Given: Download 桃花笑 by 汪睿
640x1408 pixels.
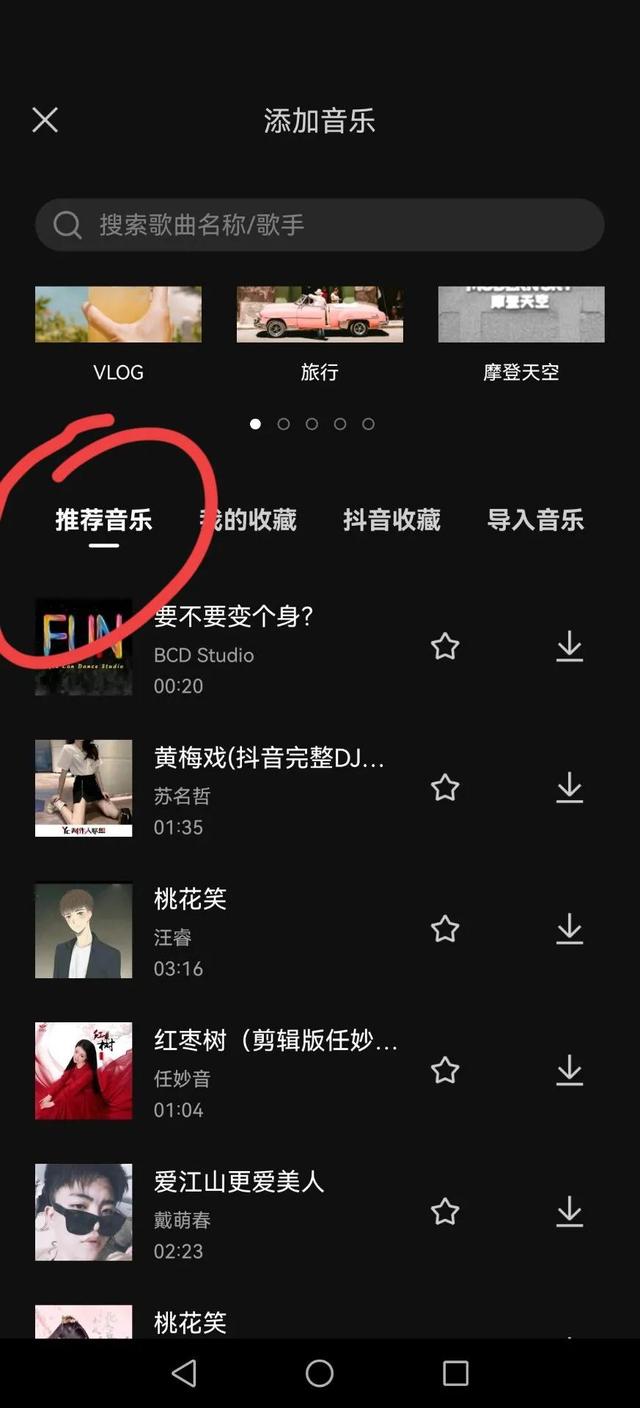Looking at the screenshot, I should [x=569, y=929].
